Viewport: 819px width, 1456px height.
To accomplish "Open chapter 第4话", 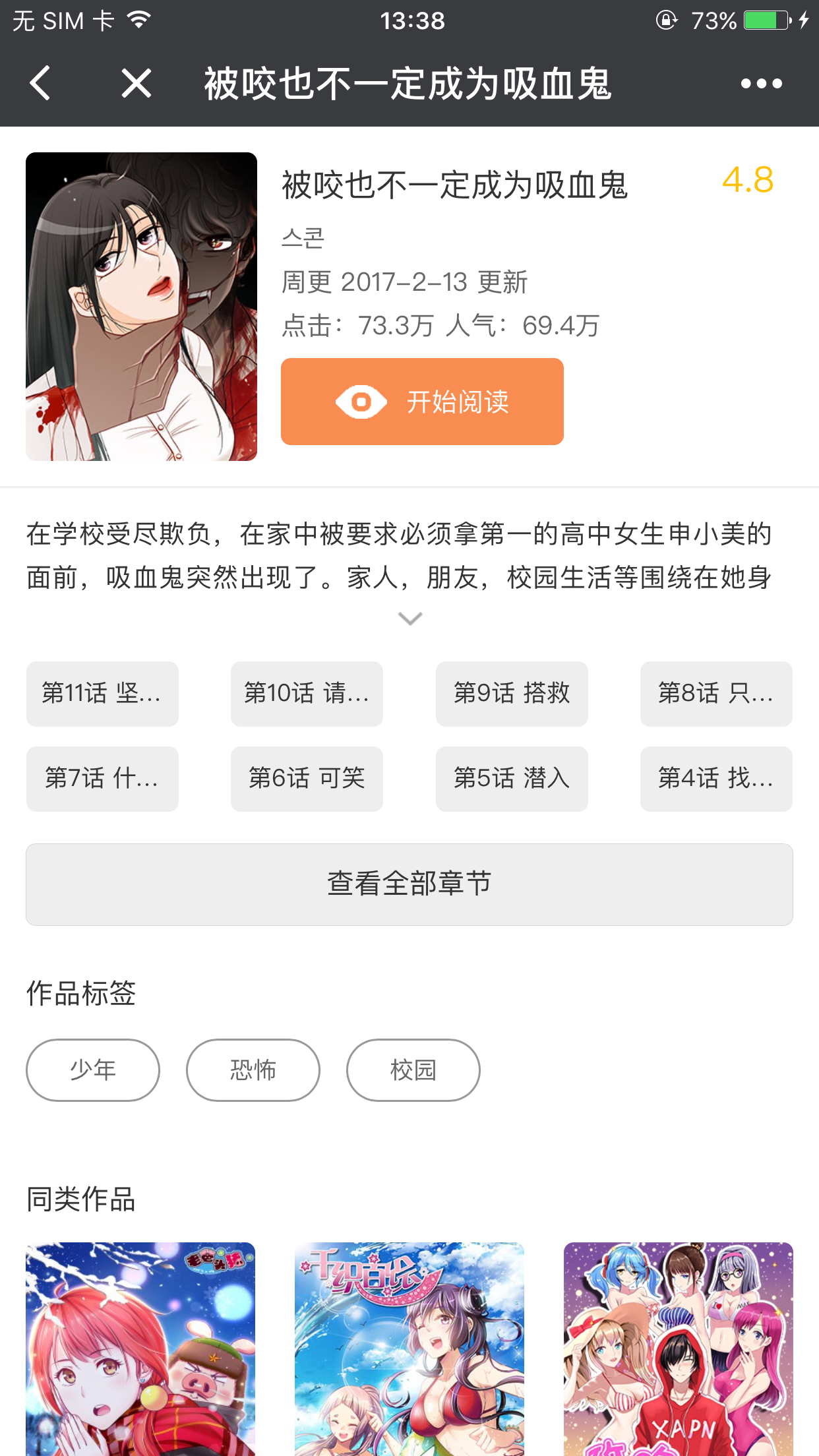I will pyautogui.click(x=716, y=779).
